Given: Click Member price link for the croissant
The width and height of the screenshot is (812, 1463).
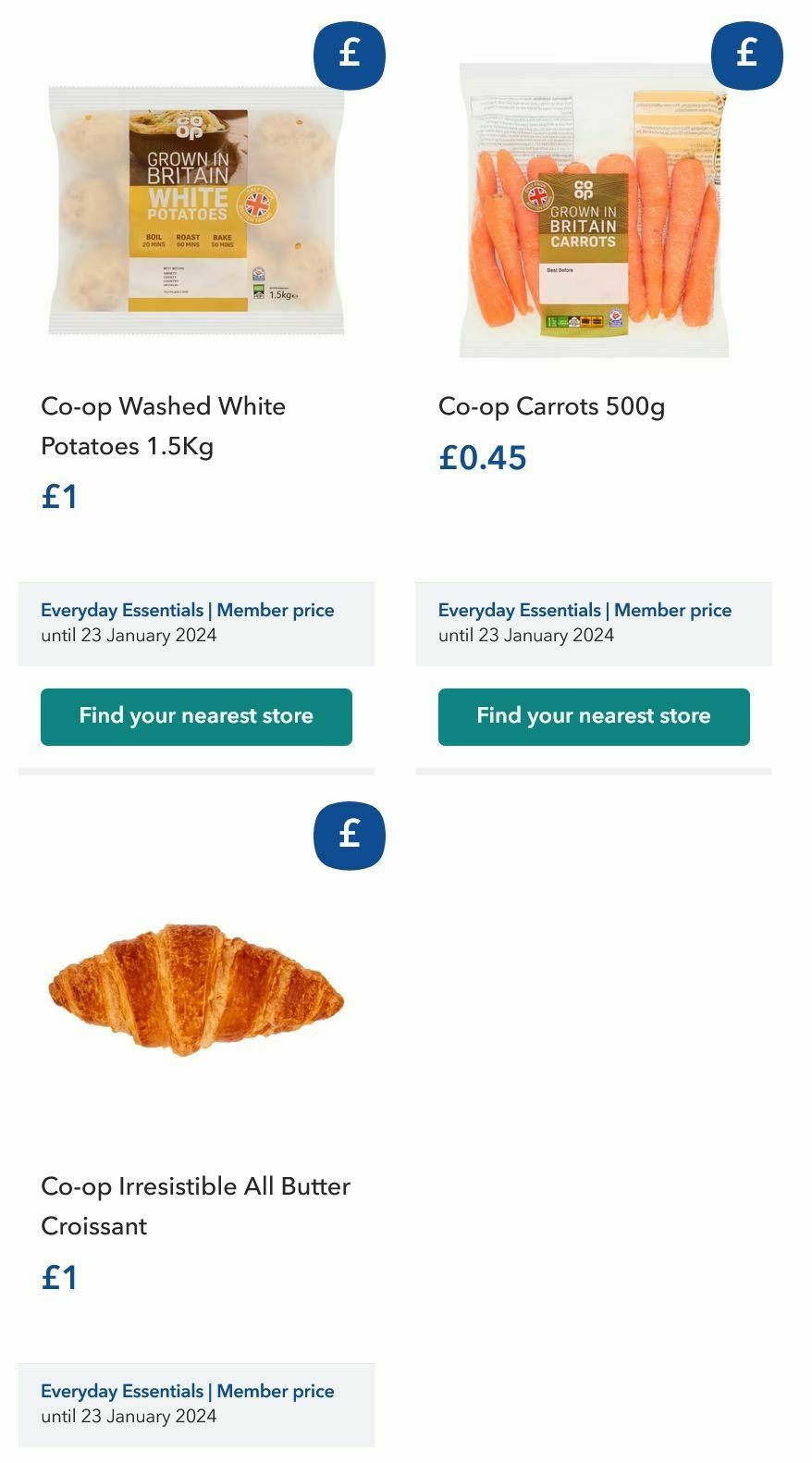Looking at the screenshot, I should click(274, 1391).
